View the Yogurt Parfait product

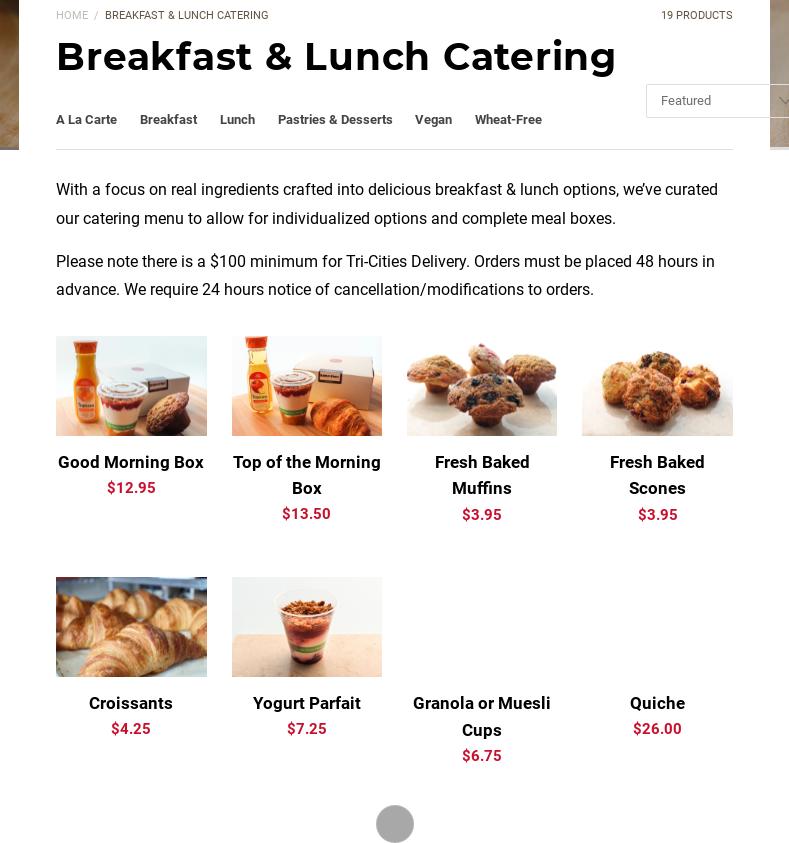coord(306,703)
